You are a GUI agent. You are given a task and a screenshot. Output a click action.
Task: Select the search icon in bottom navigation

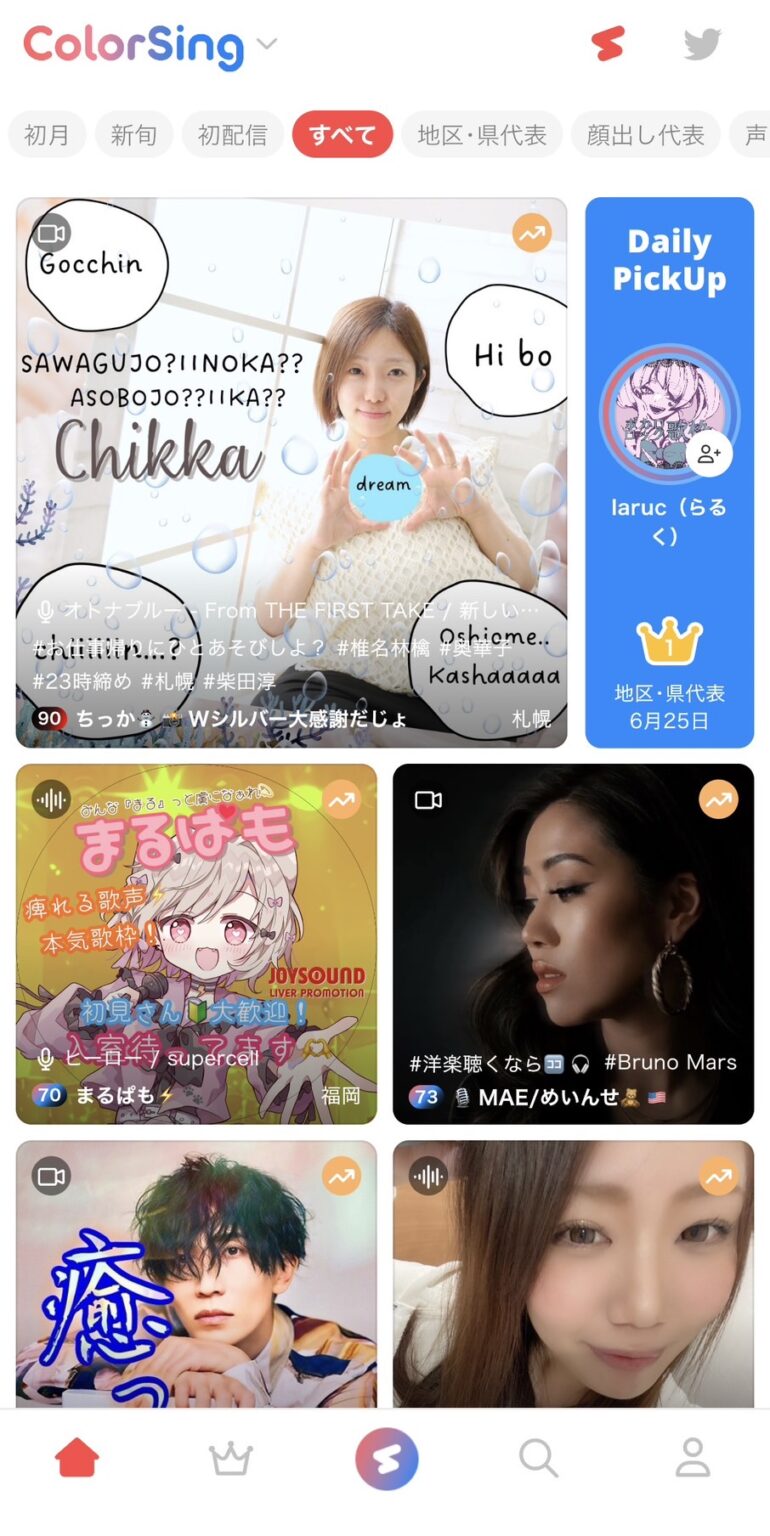(x=539, y=1458)
